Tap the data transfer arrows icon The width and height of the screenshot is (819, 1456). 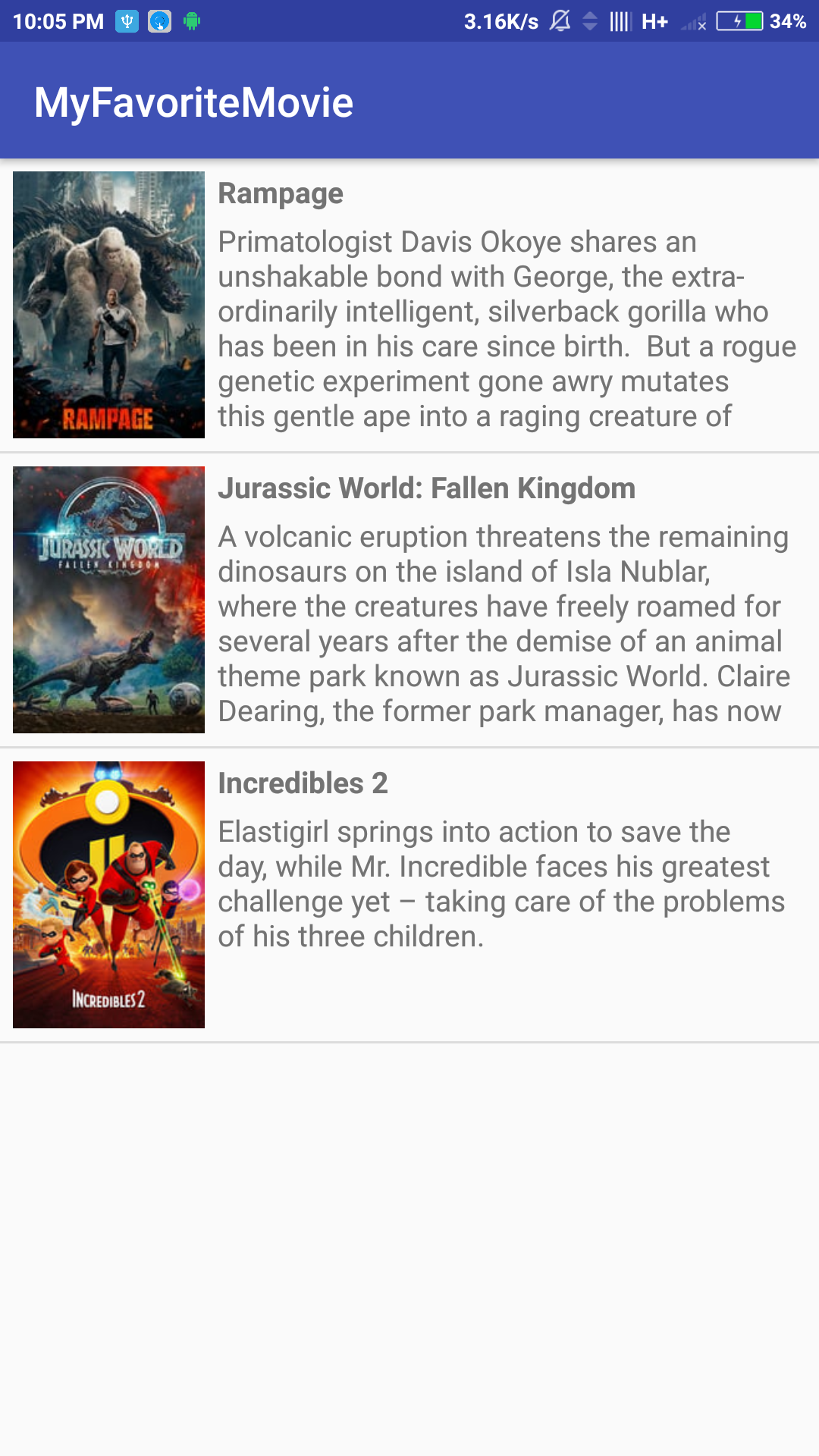[x=589, y=20]
